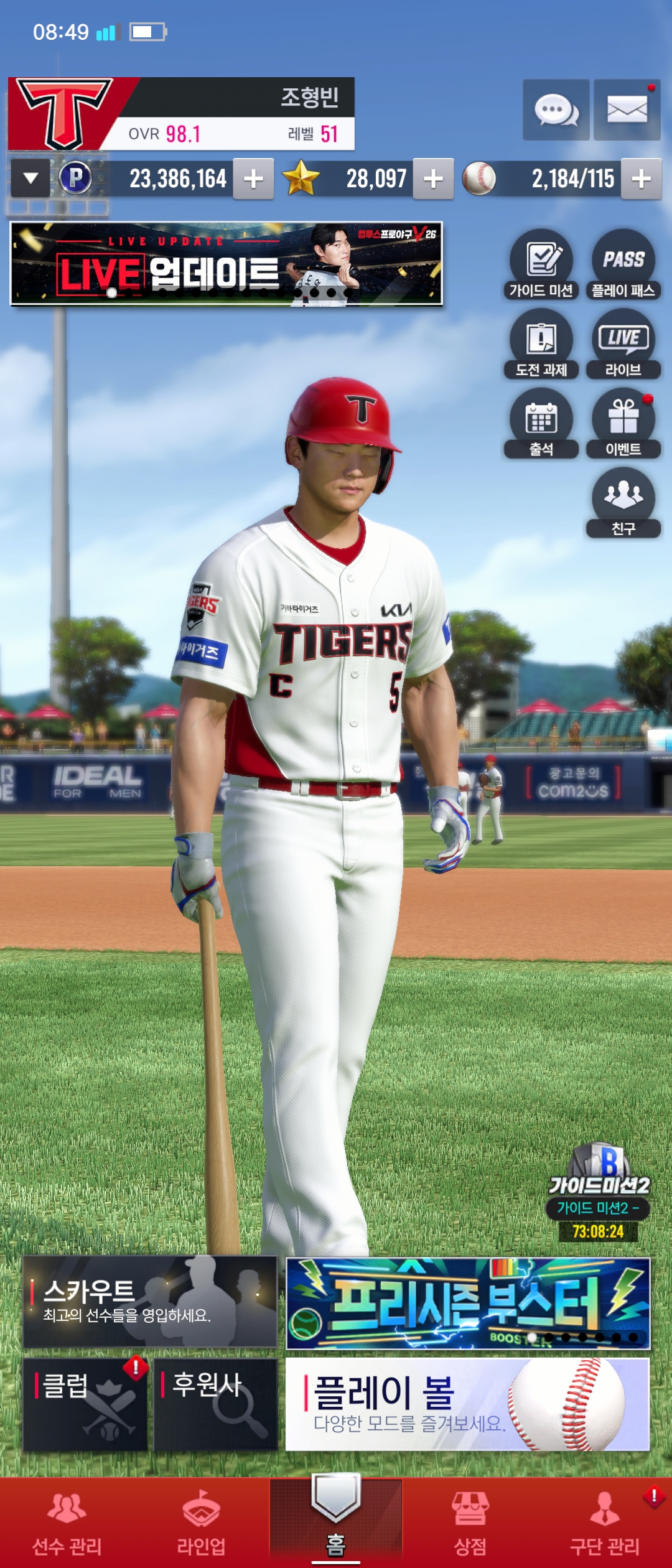Add more P points with plus

coord(253,179)
